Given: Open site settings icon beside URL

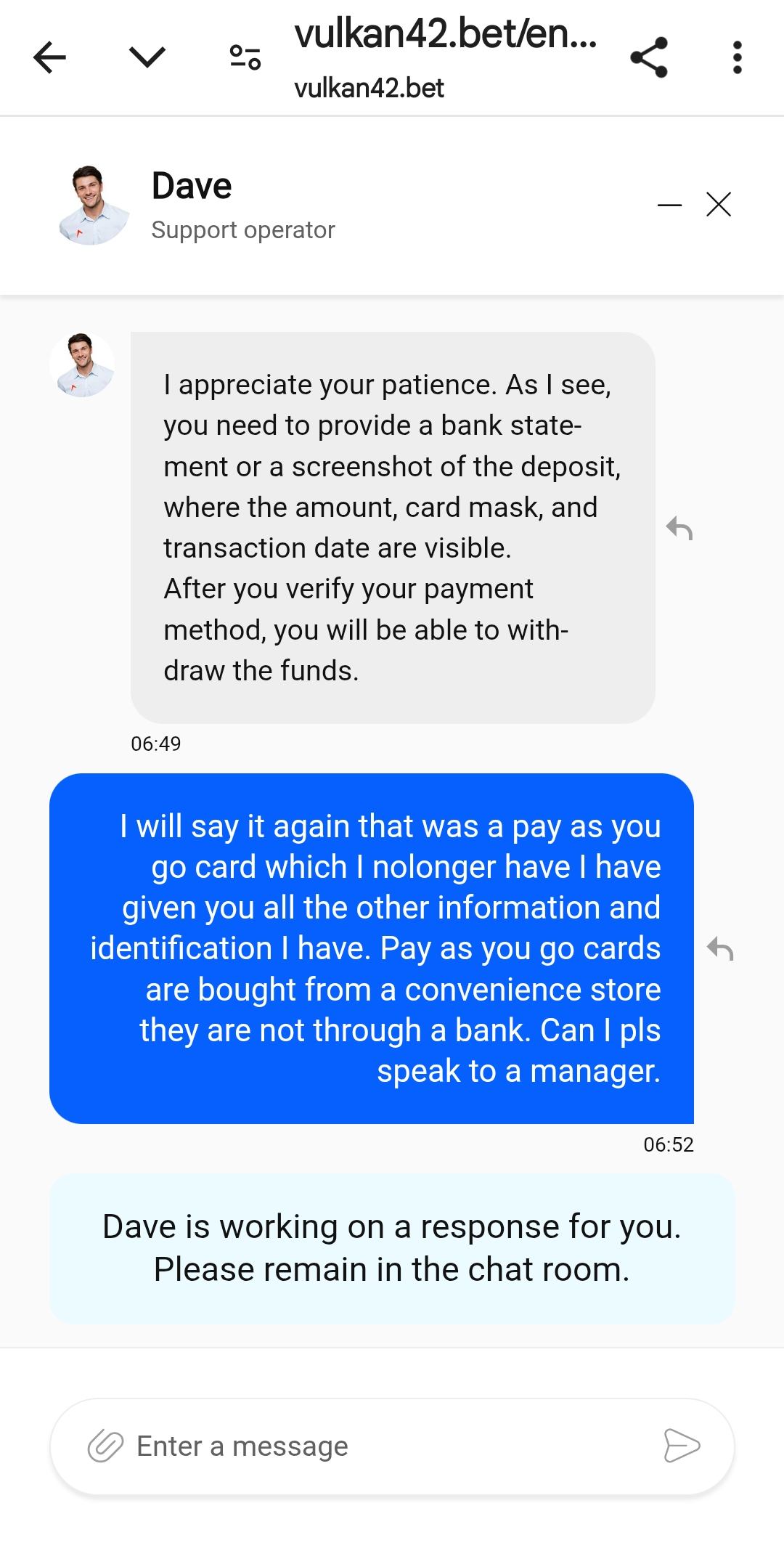Looking at the screenshot, I should [x=245, y=57].
